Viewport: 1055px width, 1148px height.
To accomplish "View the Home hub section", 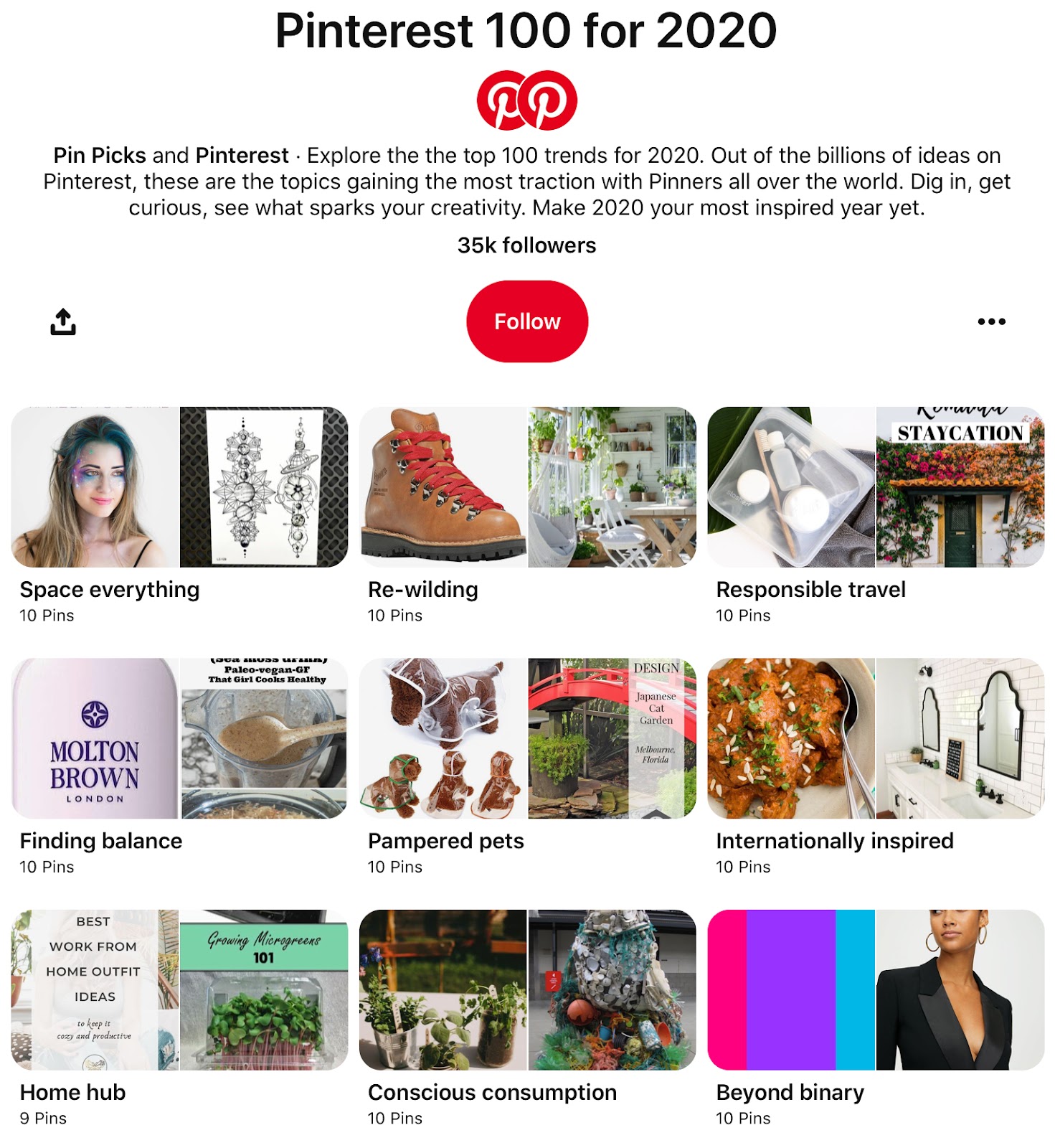I will click(x=179, y=989).
